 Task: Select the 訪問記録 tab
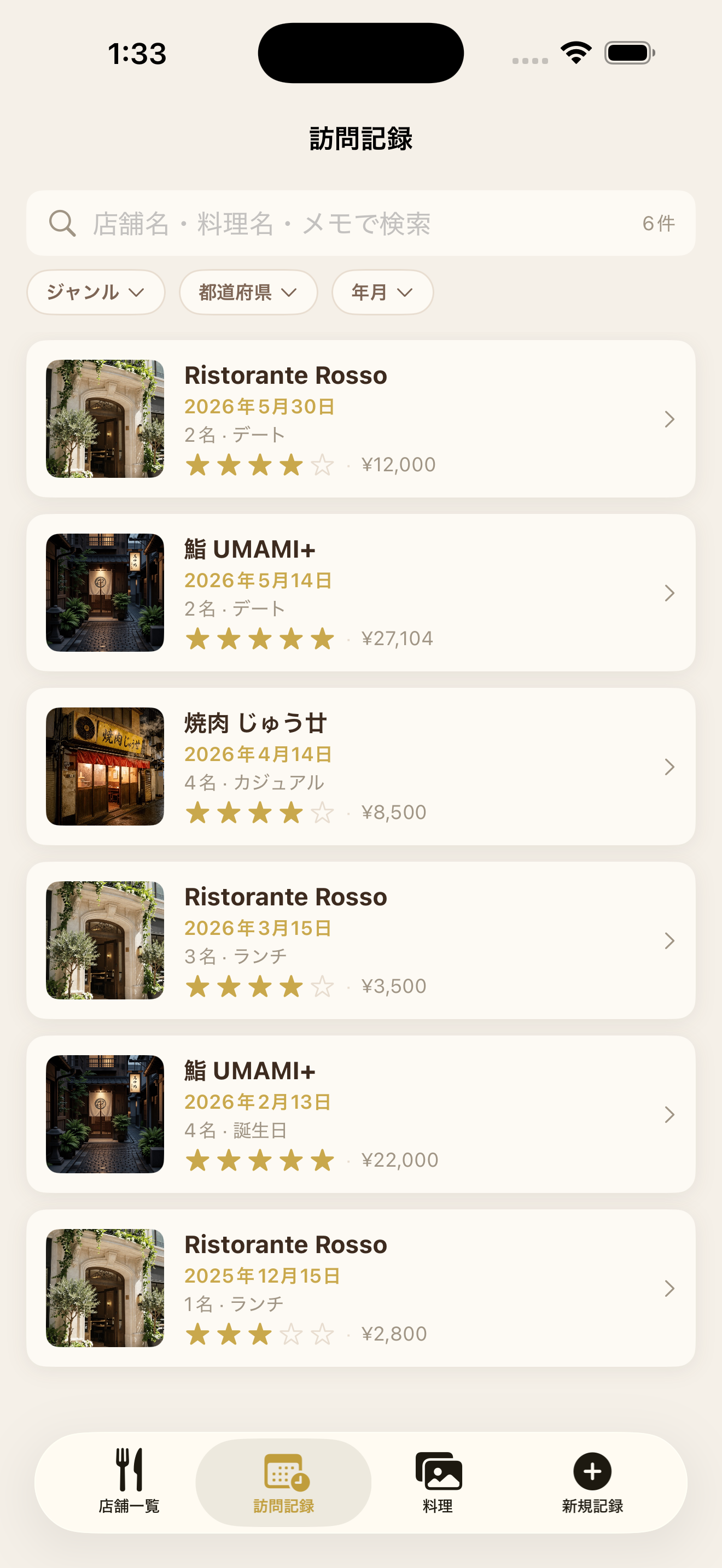point(284,1482)
